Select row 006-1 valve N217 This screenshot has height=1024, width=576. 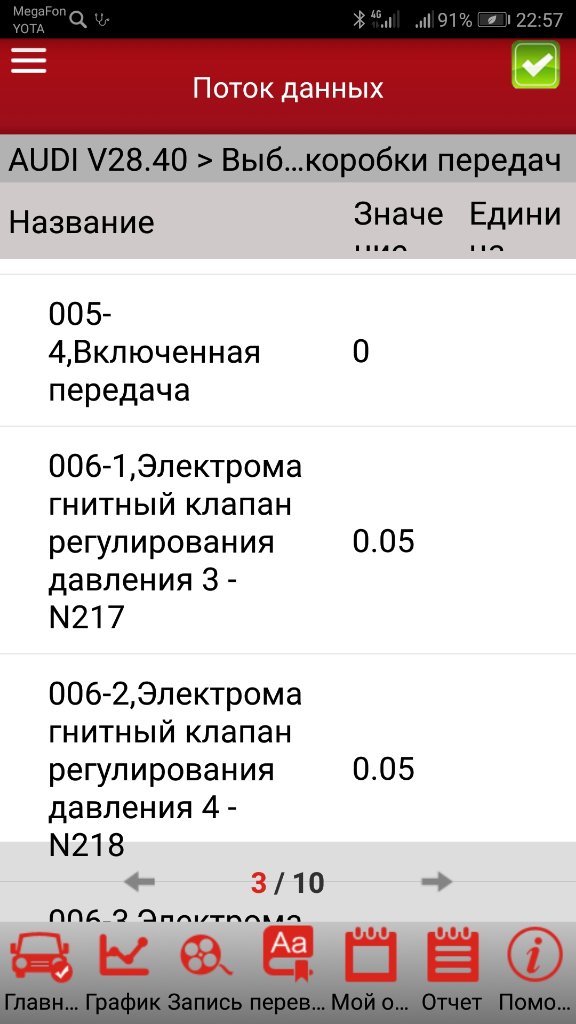click(288, 541)
